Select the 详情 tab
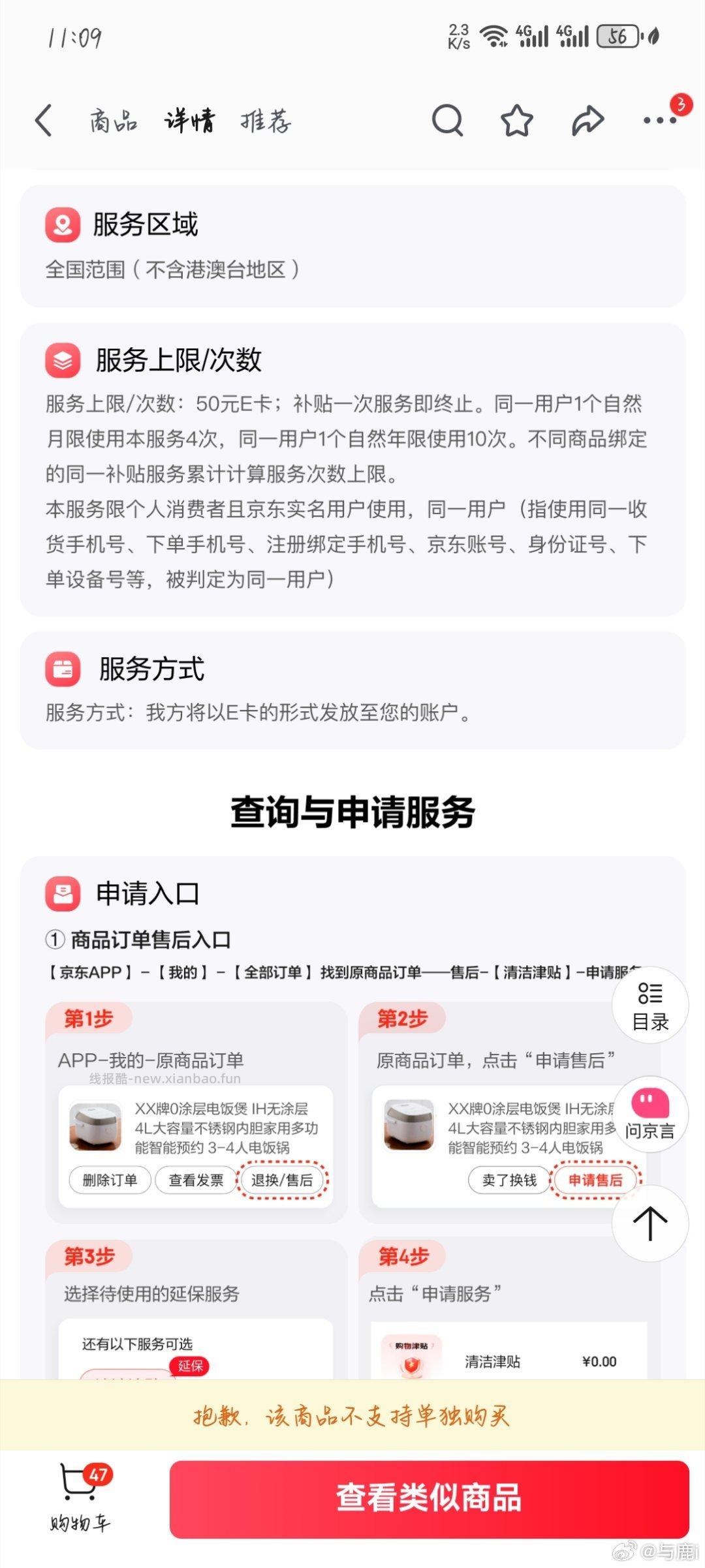 [188, 121]
